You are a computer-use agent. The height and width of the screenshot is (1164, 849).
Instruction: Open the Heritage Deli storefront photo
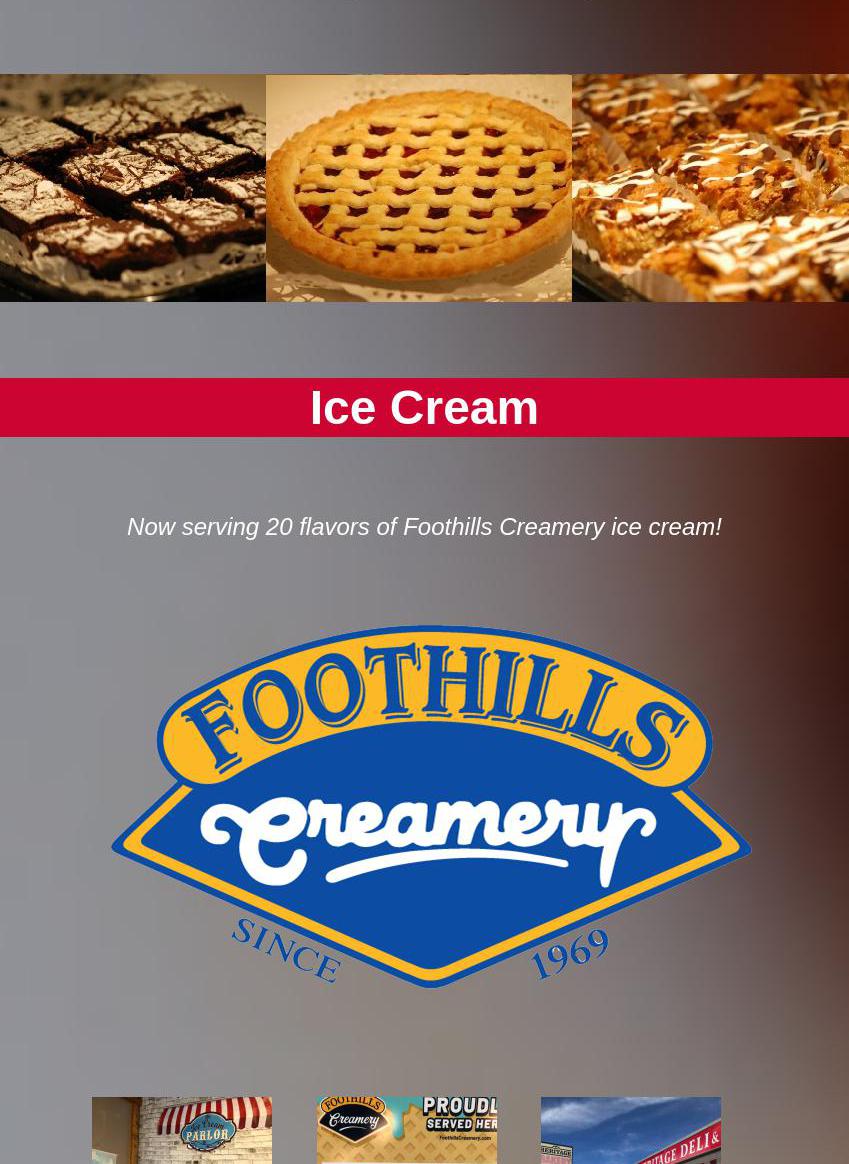pos(630,1130)
